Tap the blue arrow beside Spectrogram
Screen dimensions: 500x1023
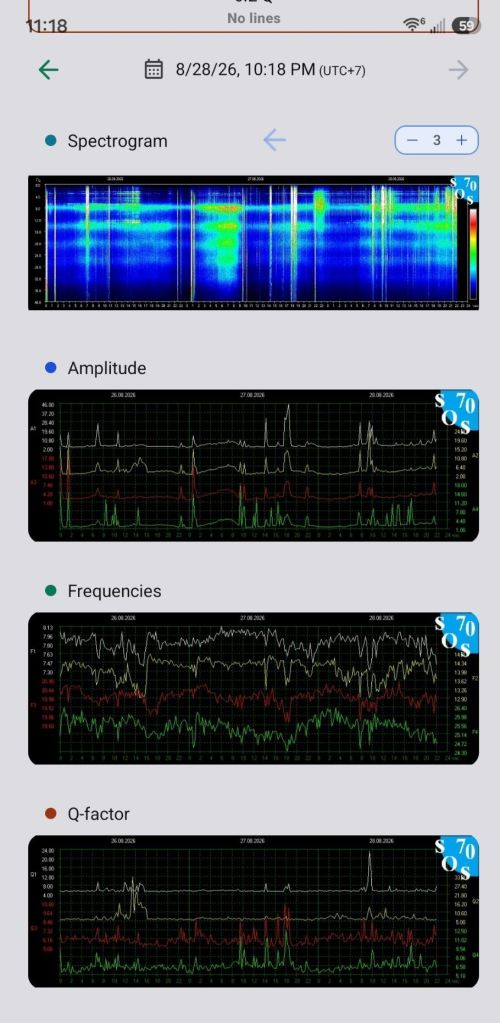[275, 140]
